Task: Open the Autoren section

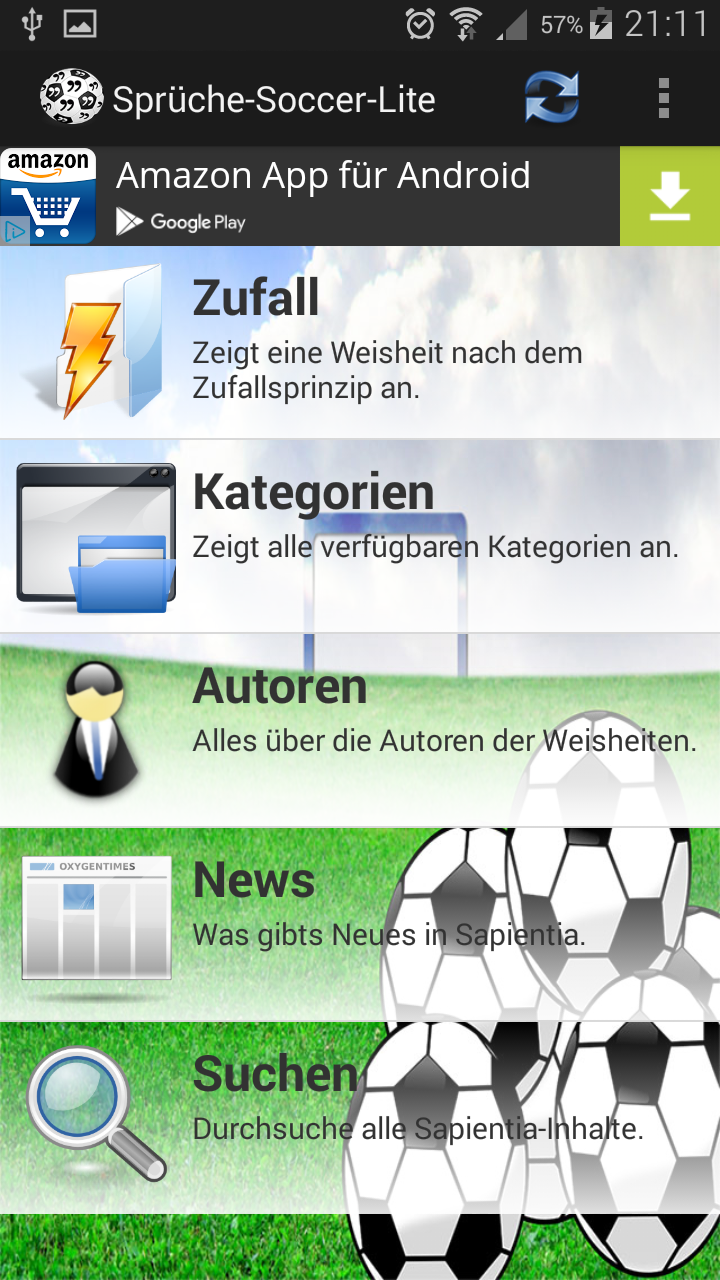Action: pos(360,730)
